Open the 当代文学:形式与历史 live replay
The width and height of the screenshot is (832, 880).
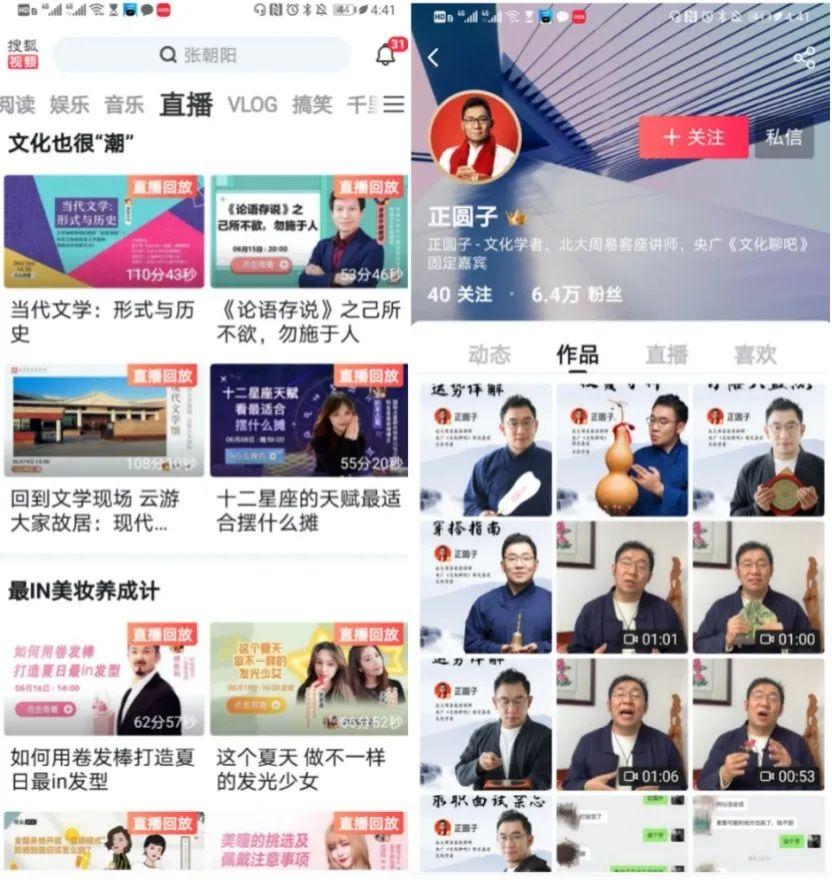pos(104,232)
